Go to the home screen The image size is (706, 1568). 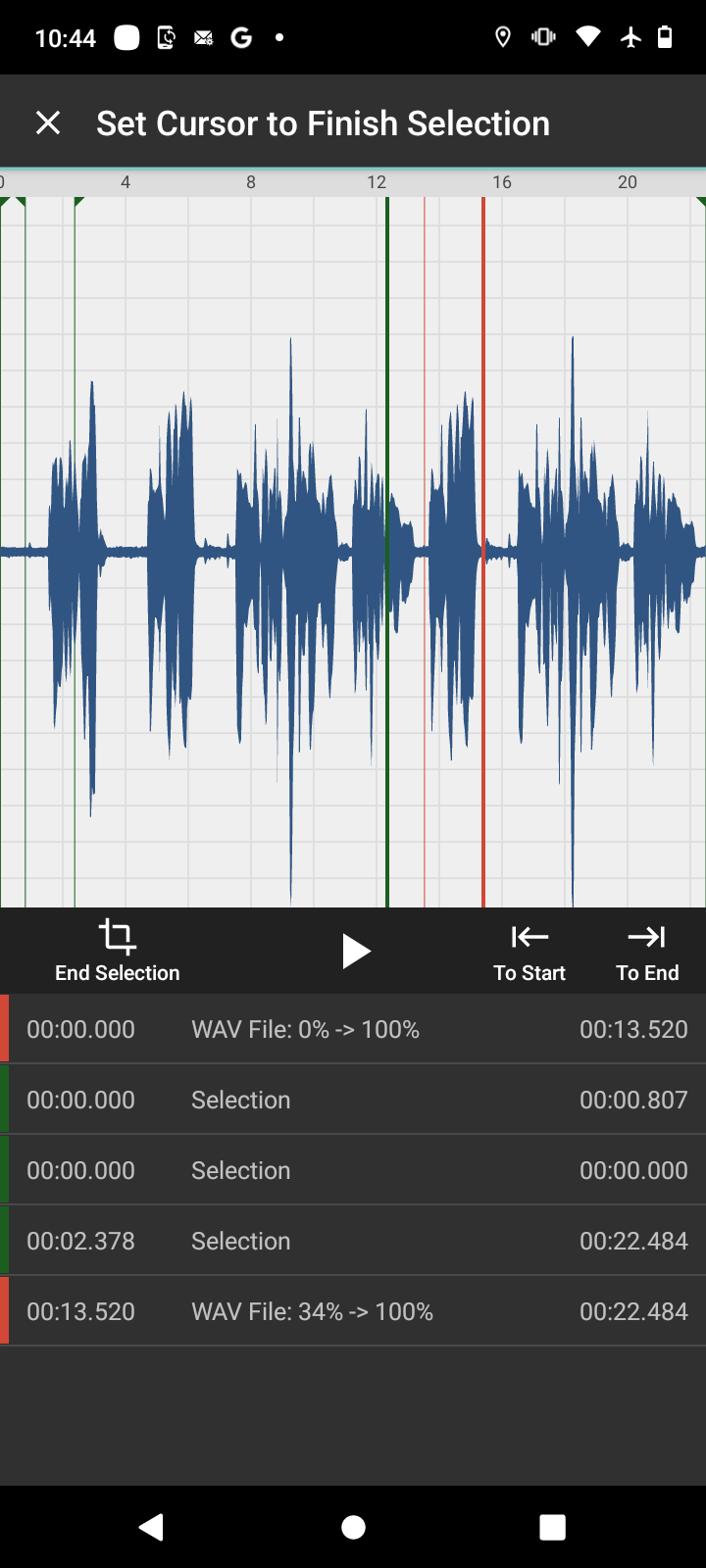point(353,1527)
